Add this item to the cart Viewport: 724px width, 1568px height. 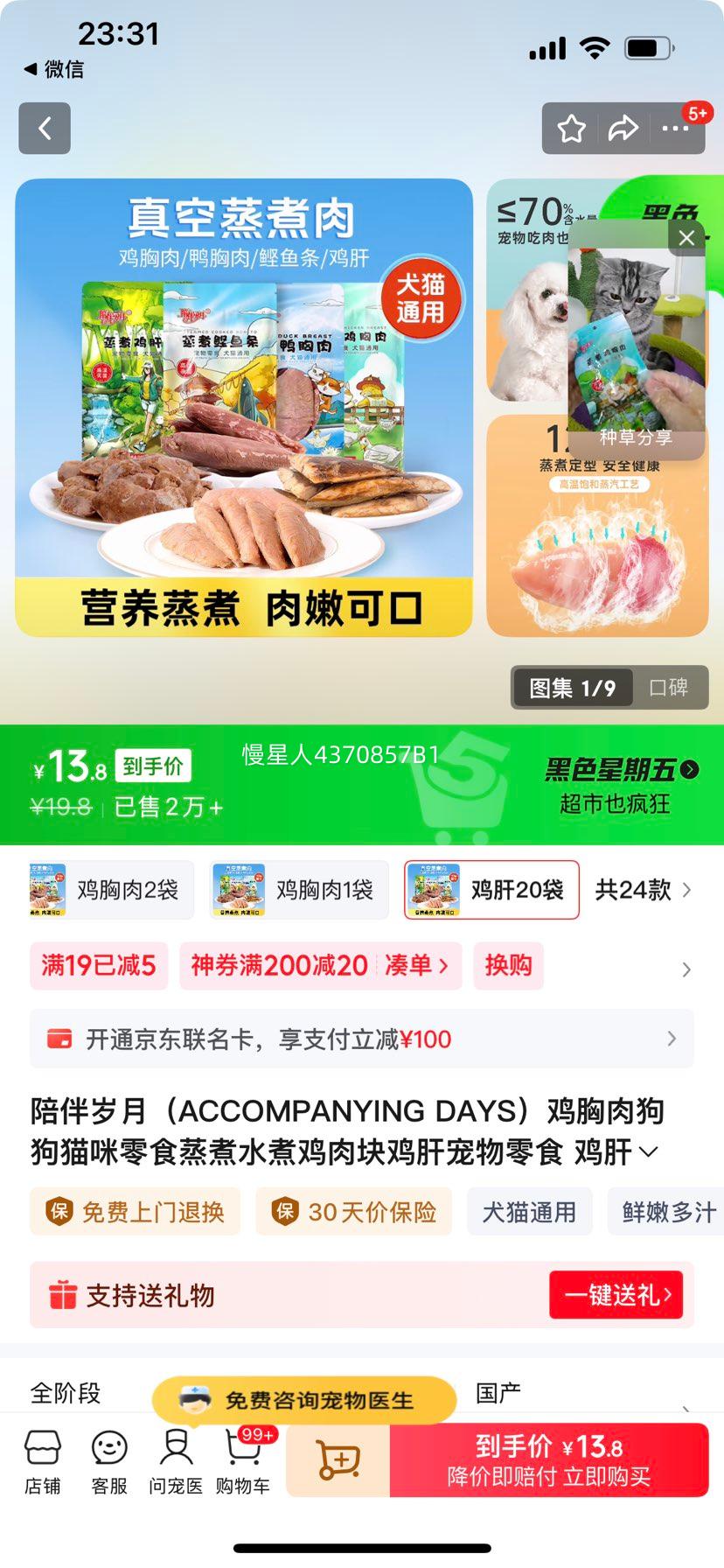coord(338,1460)
